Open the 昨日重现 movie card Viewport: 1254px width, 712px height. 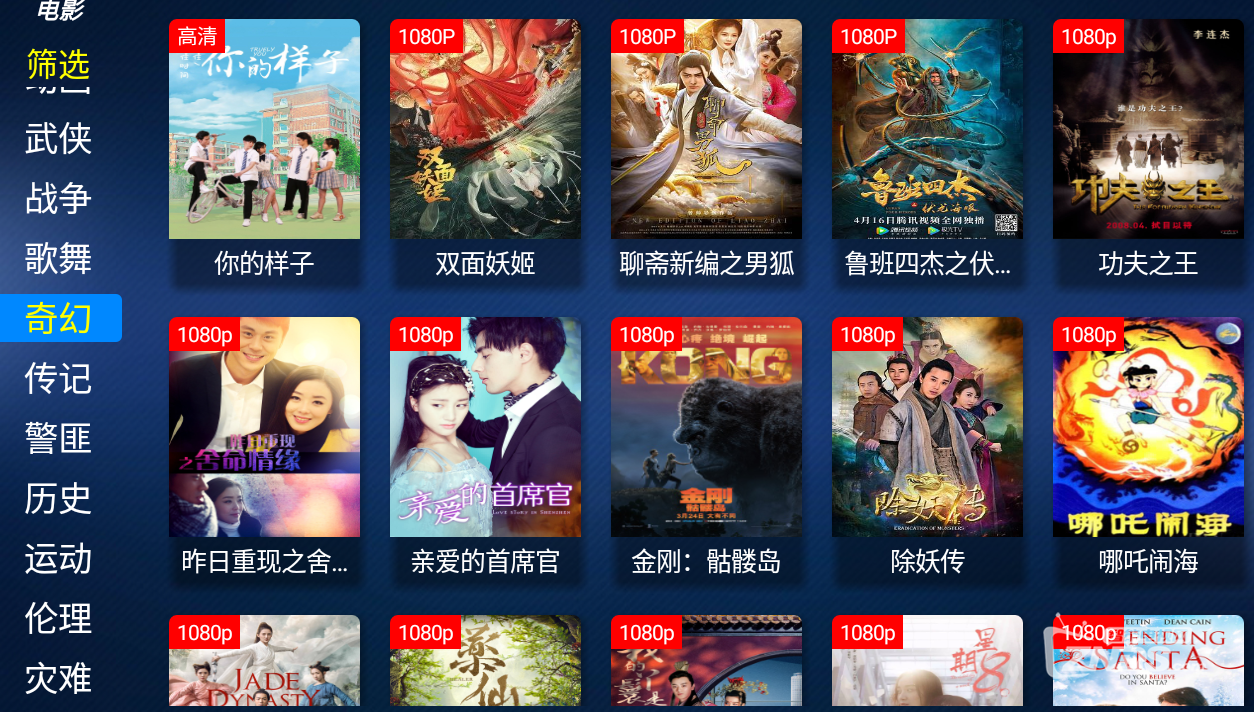pyautogui.click(x=264, y=427)
